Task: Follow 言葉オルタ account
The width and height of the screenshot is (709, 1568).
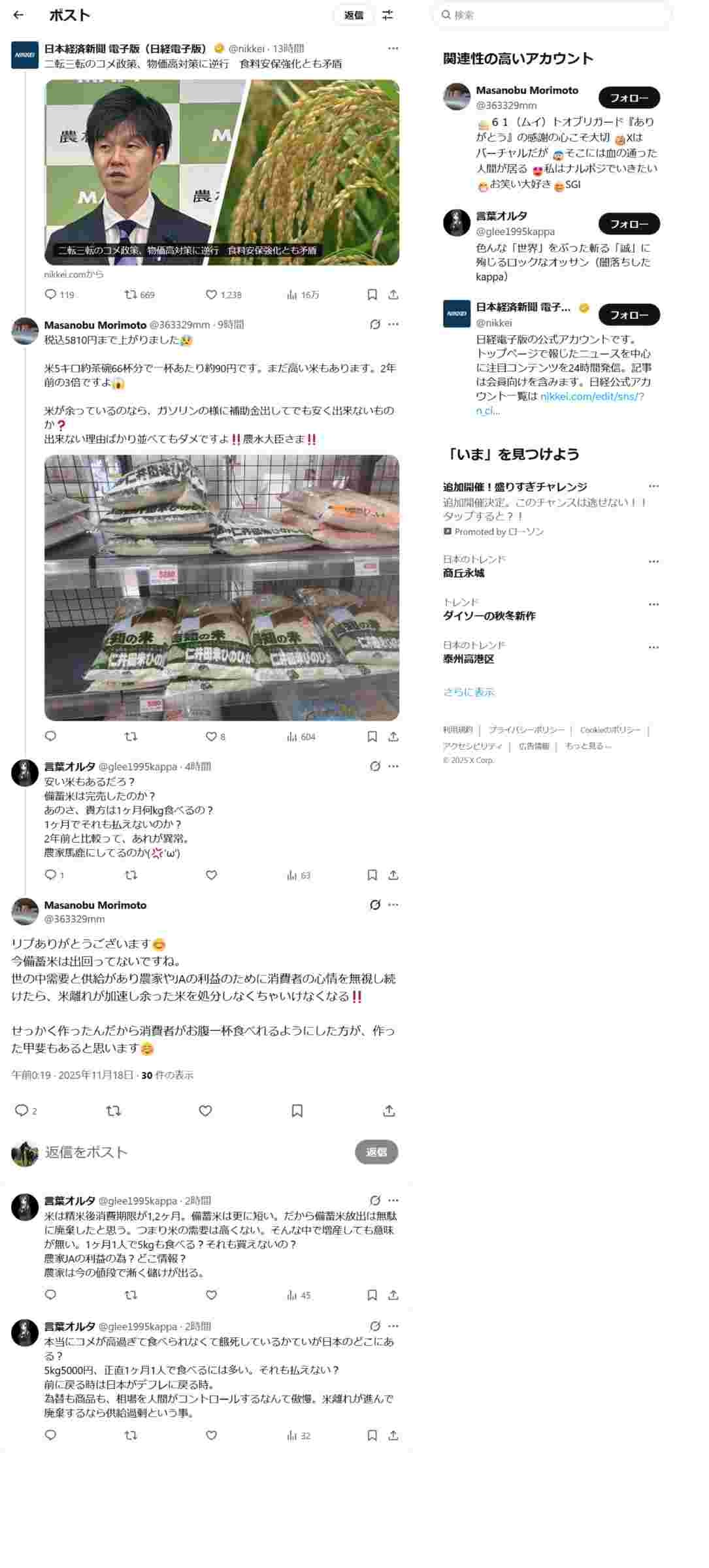Action: pos(629,224)
